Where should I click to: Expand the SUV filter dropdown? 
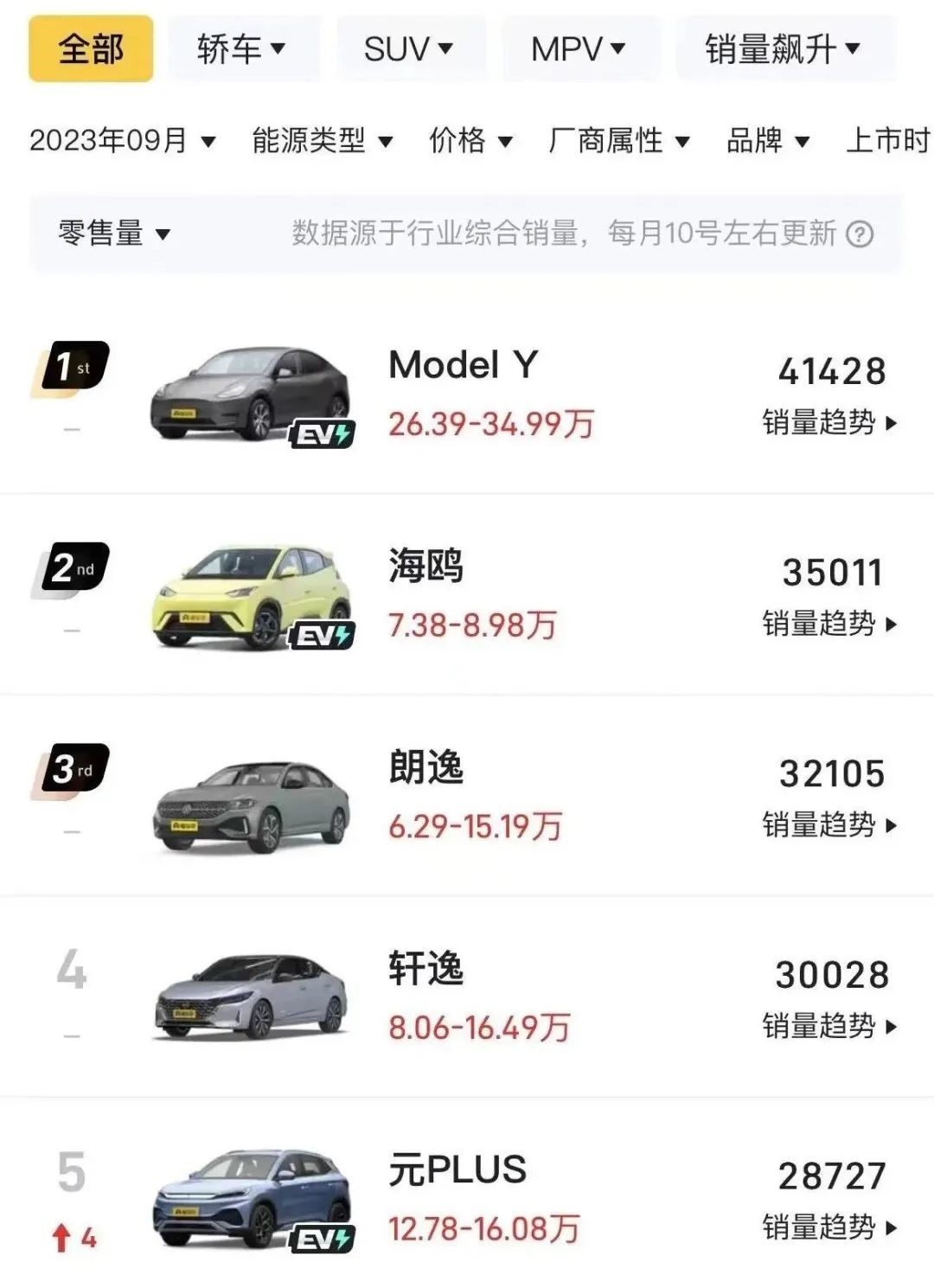[x=409, y=48]
